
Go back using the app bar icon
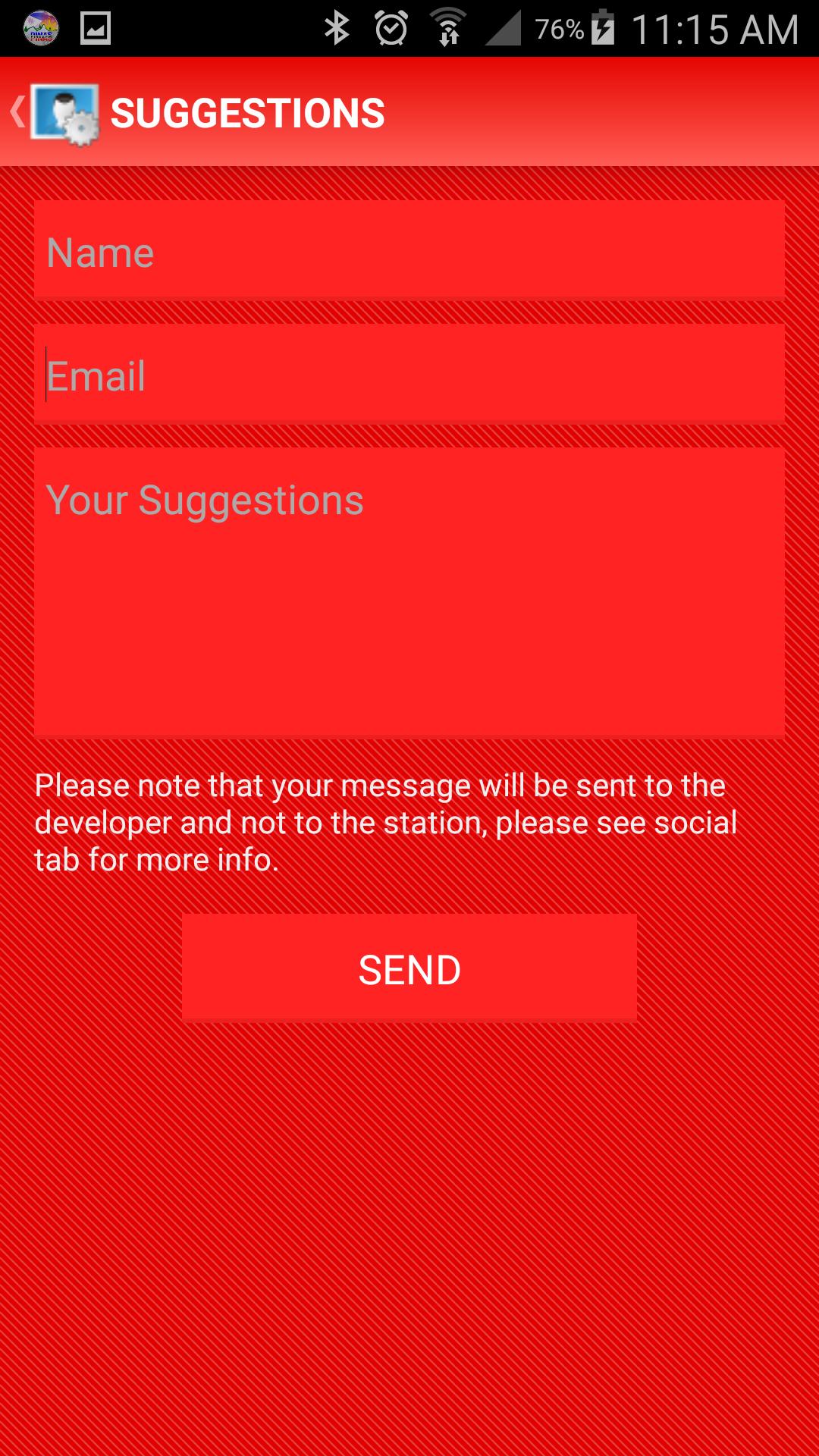point(53,114)
